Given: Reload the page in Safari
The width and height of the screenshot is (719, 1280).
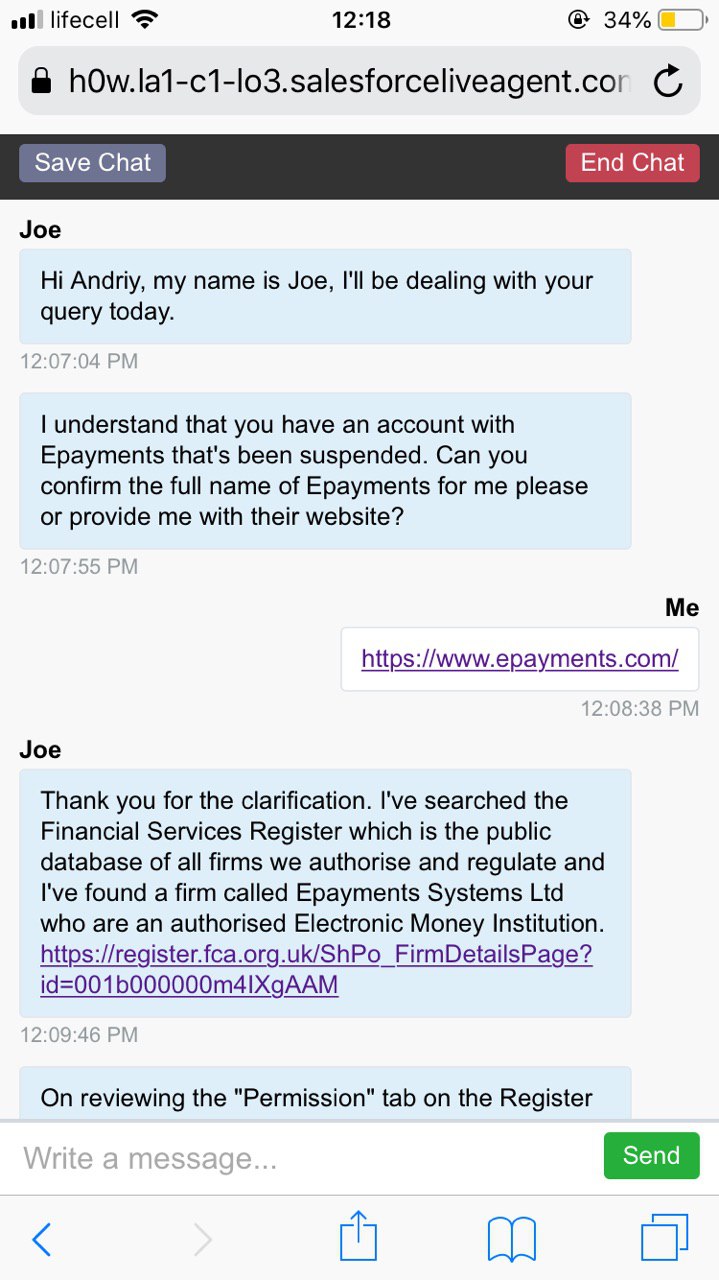Looking at the screenshot, I should pyautogui.click(x=668, y=82).
